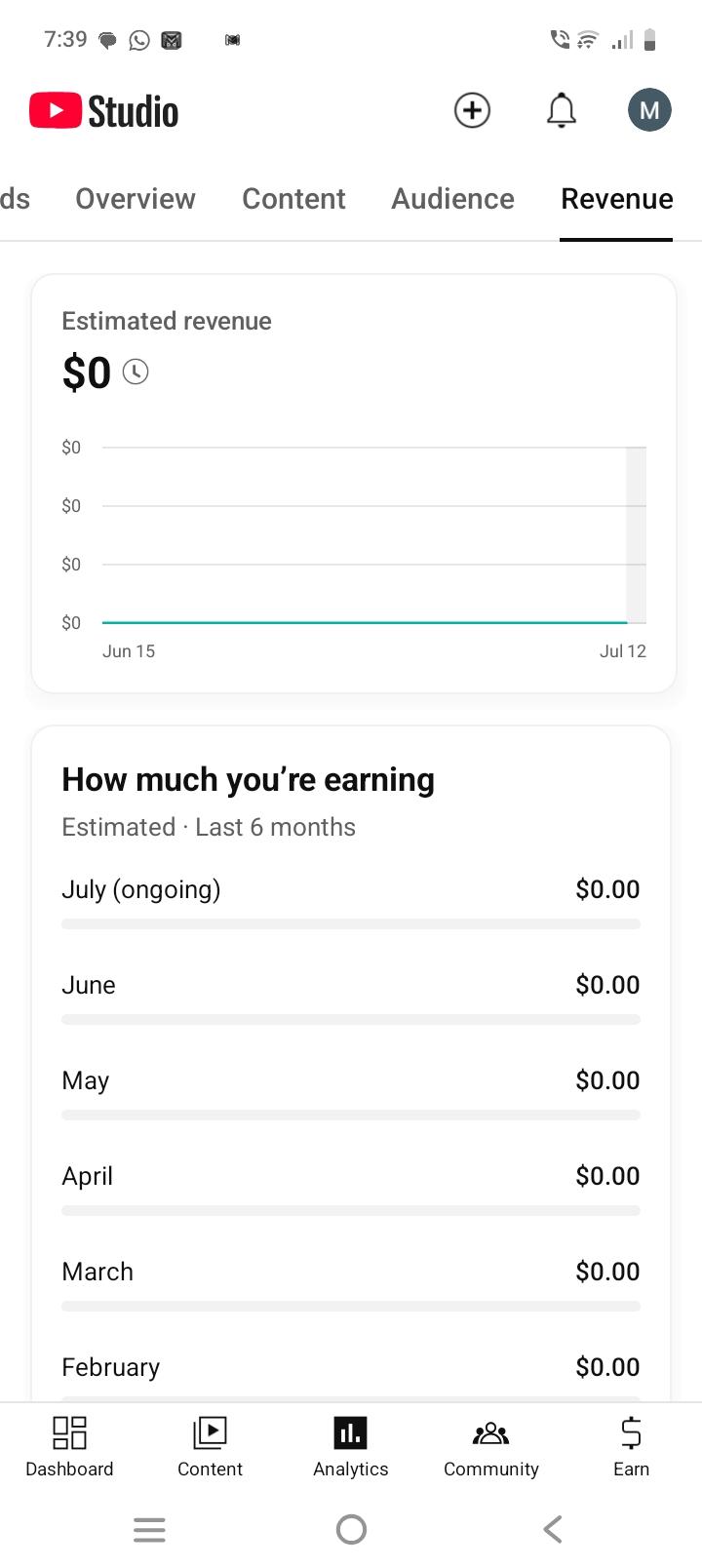The width and height of the screenshot is (702, 1568).
Task: Open the notifications bell
Action: [561, 110]
